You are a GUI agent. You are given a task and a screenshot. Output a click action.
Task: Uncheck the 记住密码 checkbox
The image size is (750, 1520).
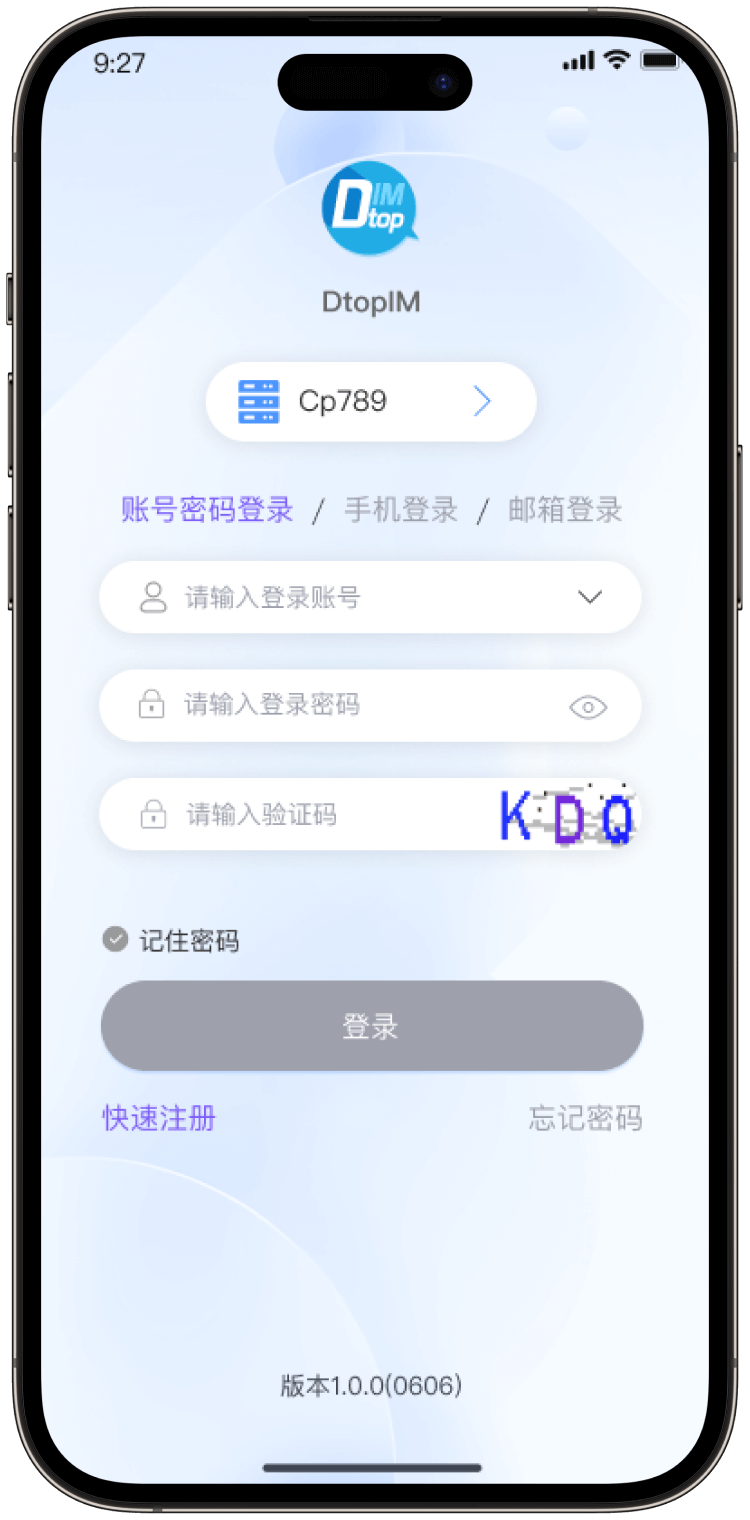(x=116, y=940)
